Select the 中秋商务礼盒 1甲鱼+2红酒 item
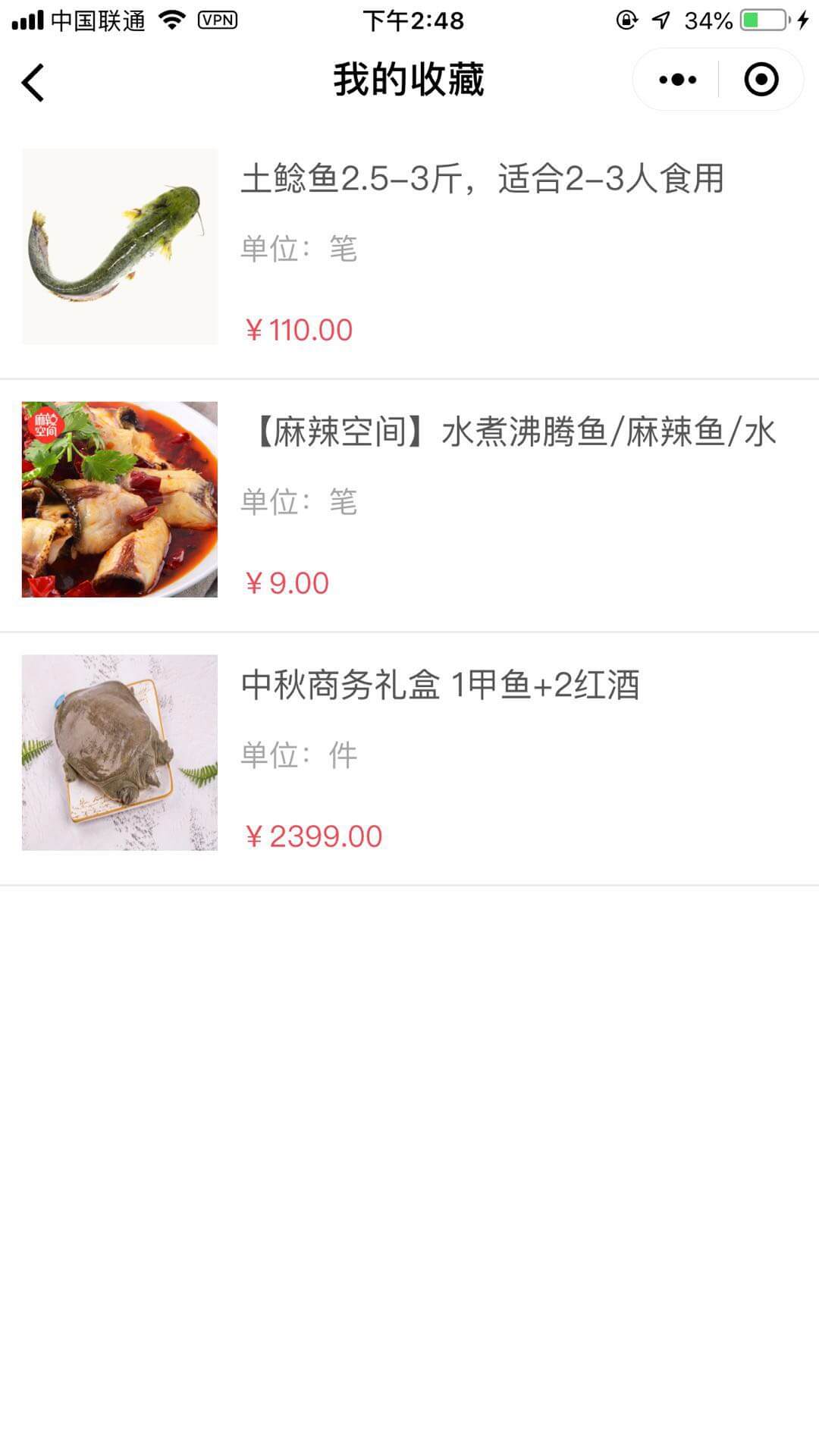The width and height of the screenshot is (819, 1456). pyautogui.click(x=440, y=686)
